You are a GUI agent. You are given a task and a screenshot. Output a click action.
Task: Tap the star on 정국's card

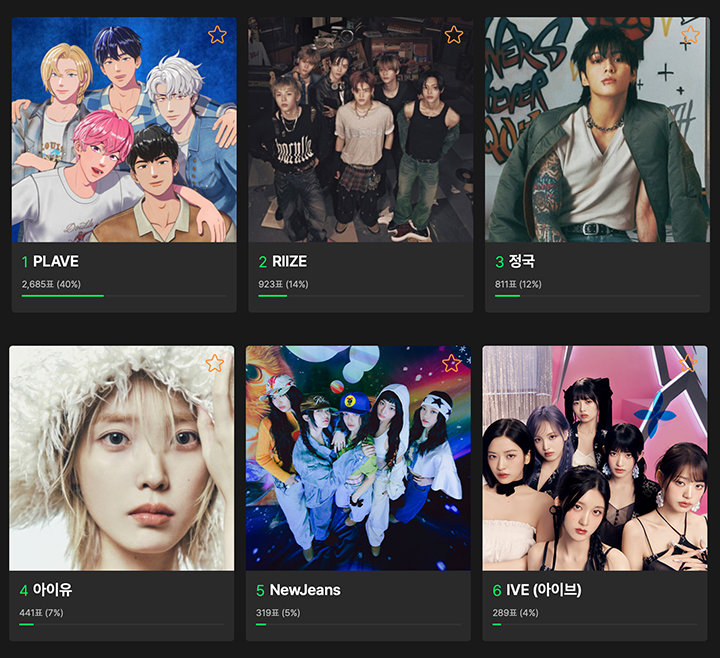point(690,35)
